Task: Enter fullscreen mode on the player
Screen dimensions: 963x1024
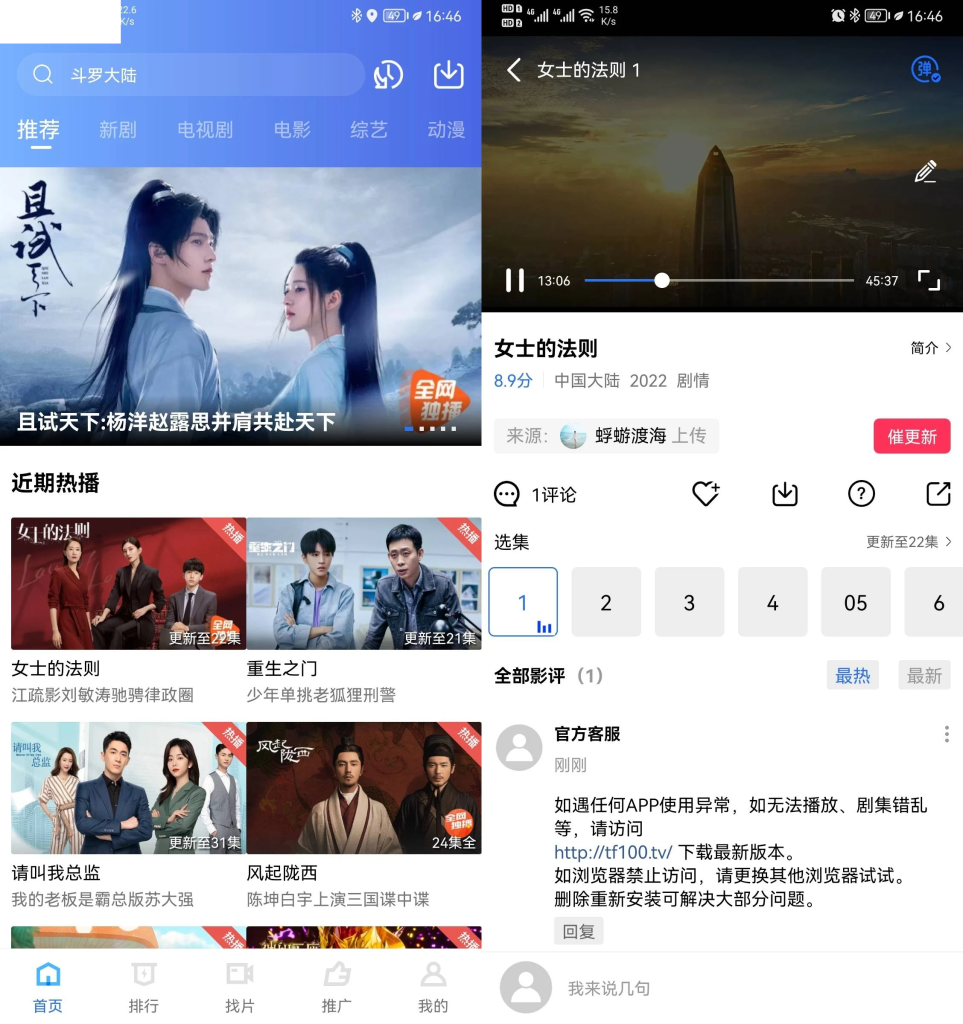Action: 927,281
